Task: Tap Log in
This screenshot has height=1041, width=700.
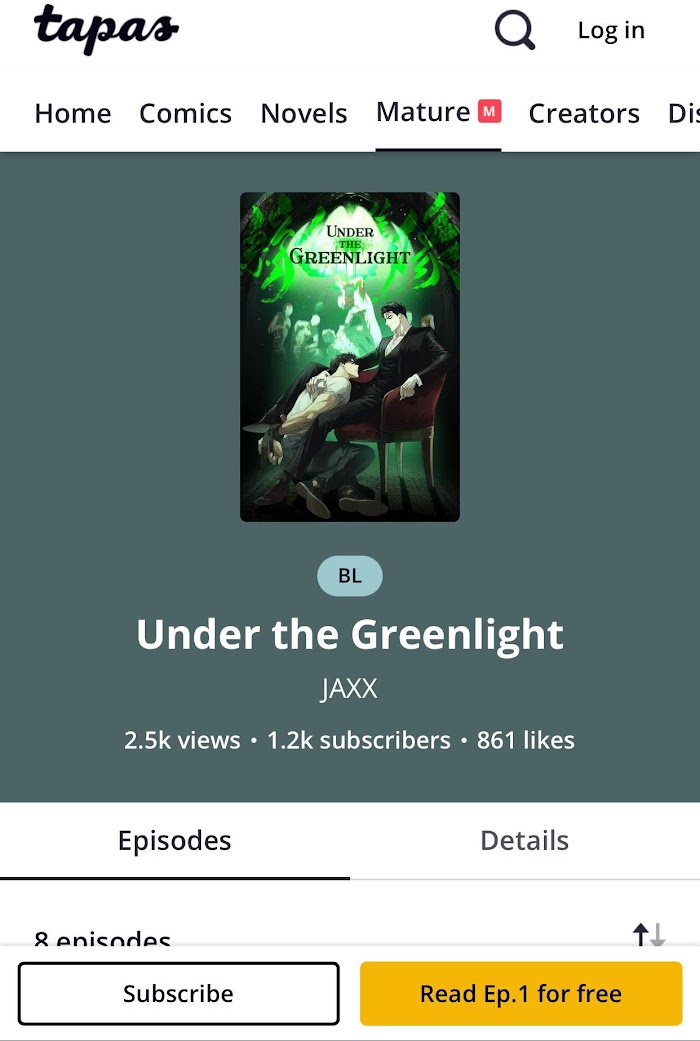Action: tap(611, 30)
